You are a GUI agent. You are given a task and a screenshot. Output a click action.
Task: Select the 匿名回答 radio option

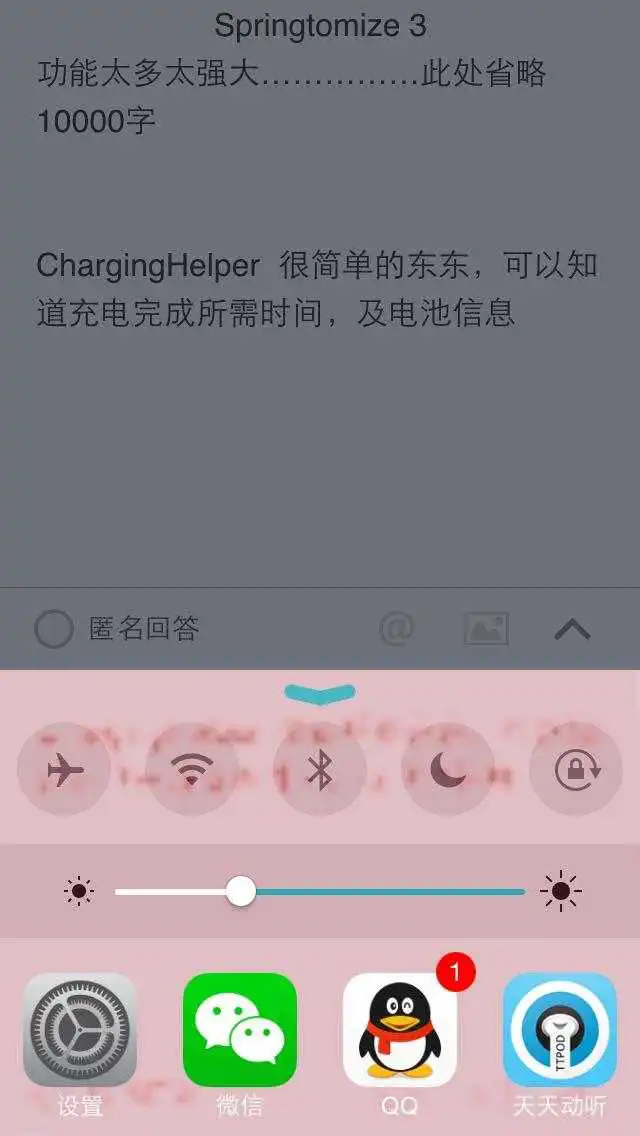click(54, 629)
